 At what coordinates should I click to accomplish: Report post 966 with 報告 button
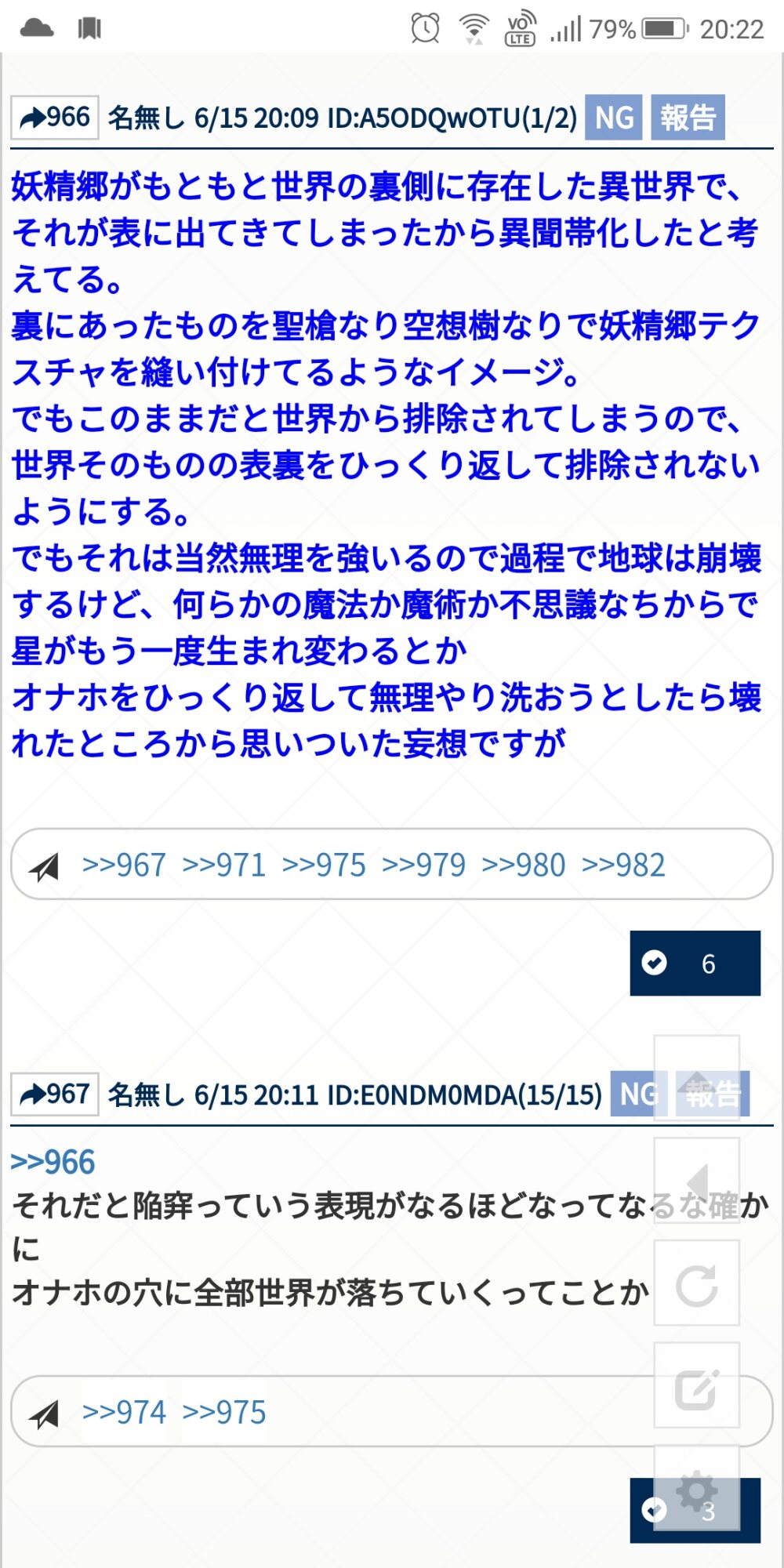pos(688,118)
